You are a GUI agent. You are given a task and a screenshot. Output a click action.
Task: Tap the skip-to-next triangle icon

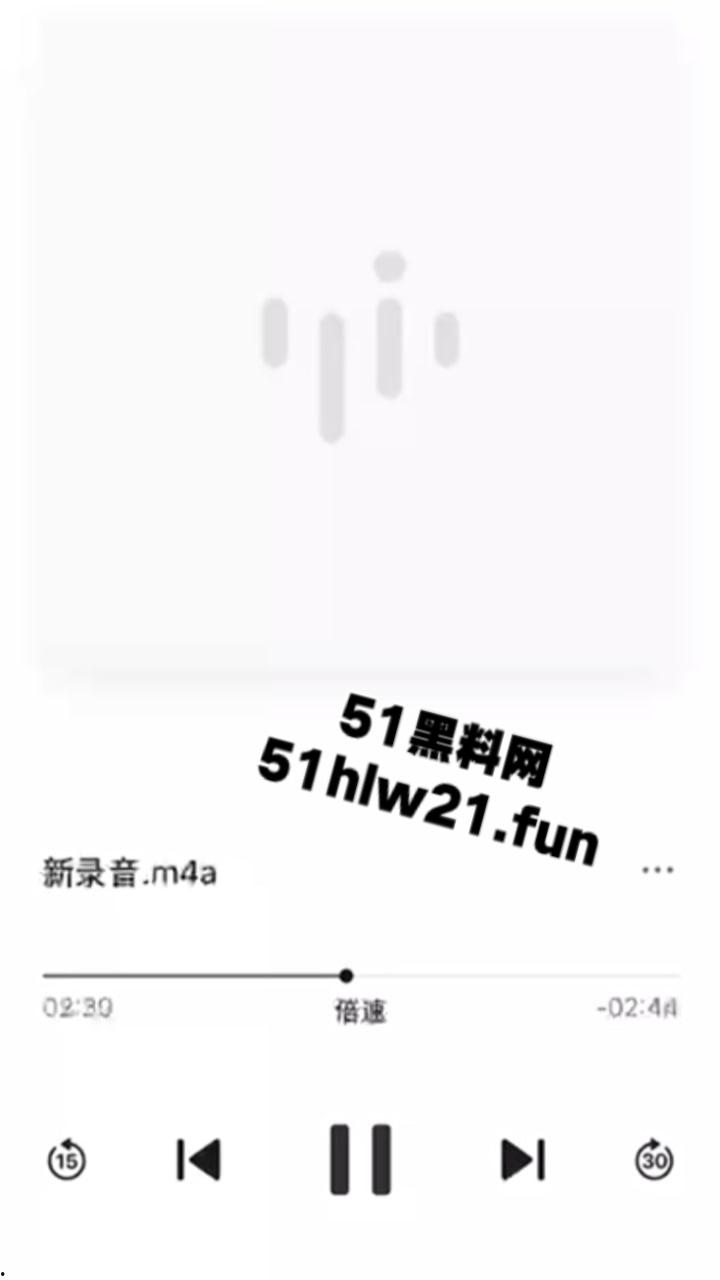coord(520,1158)
